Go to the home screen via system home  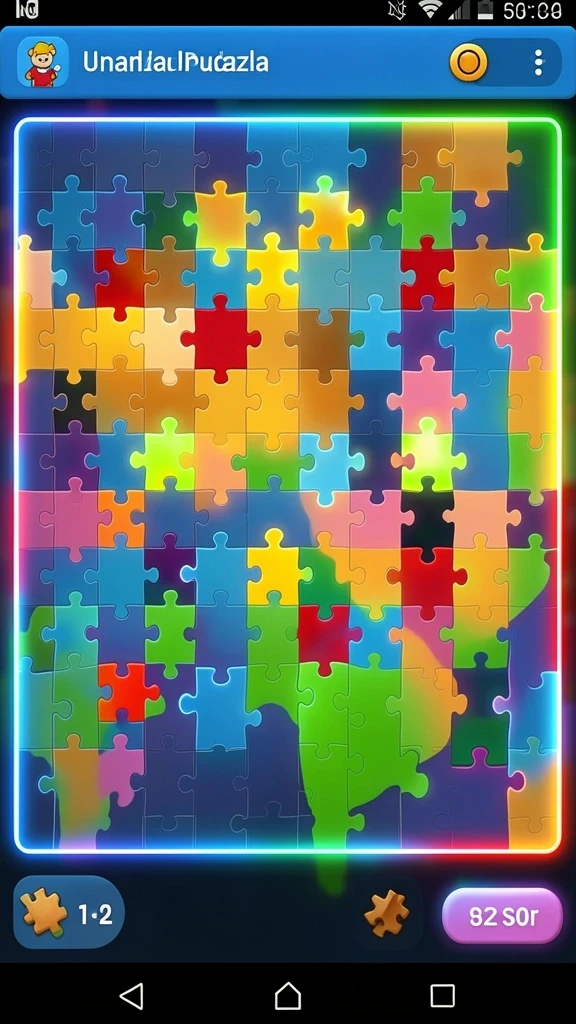tap(287, 996)
